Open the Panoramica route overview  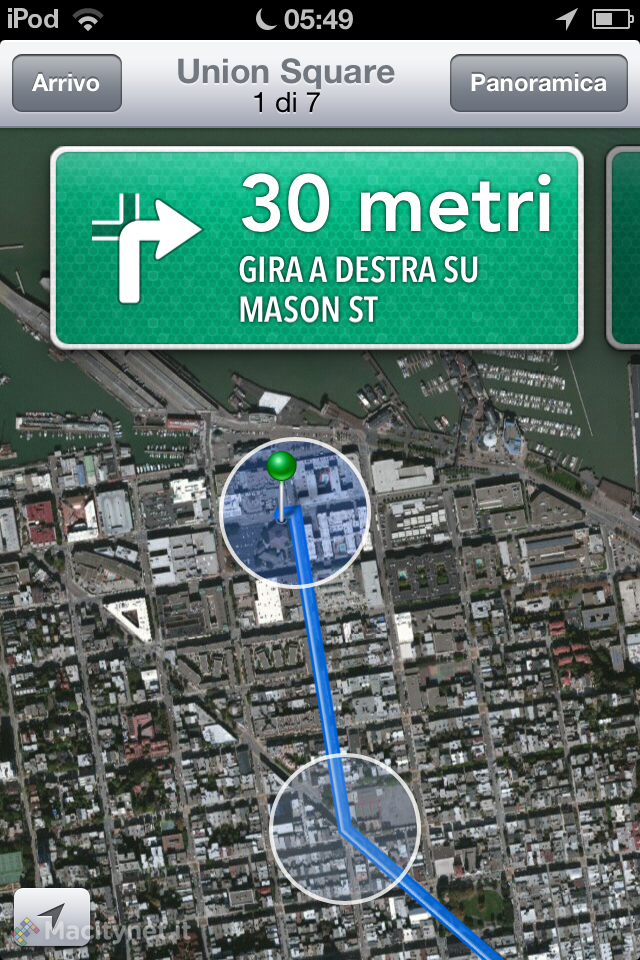coord(538,83)
